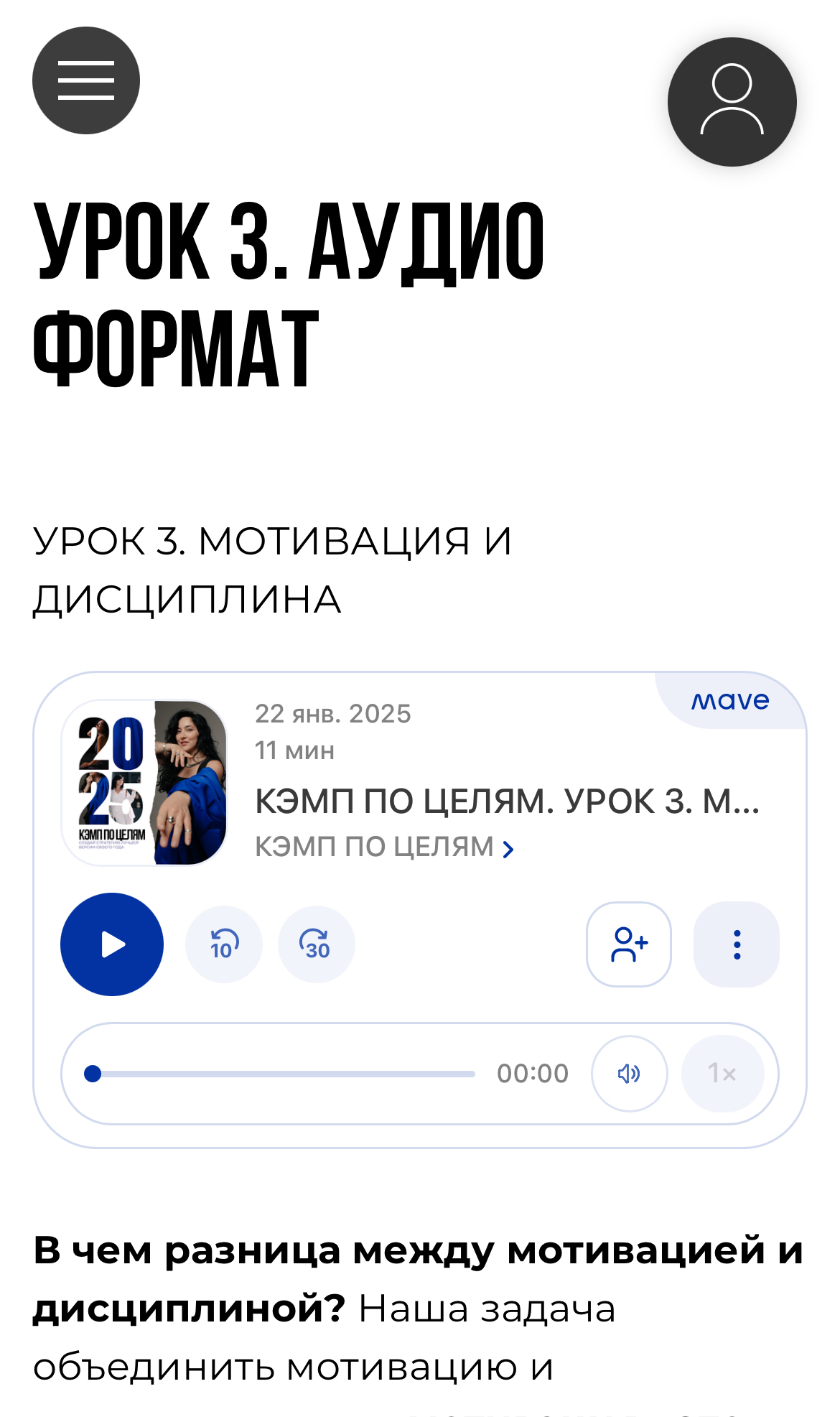840x1417 pixels.
Task: Open the podcast cover thumbnail
Action: 144,783
